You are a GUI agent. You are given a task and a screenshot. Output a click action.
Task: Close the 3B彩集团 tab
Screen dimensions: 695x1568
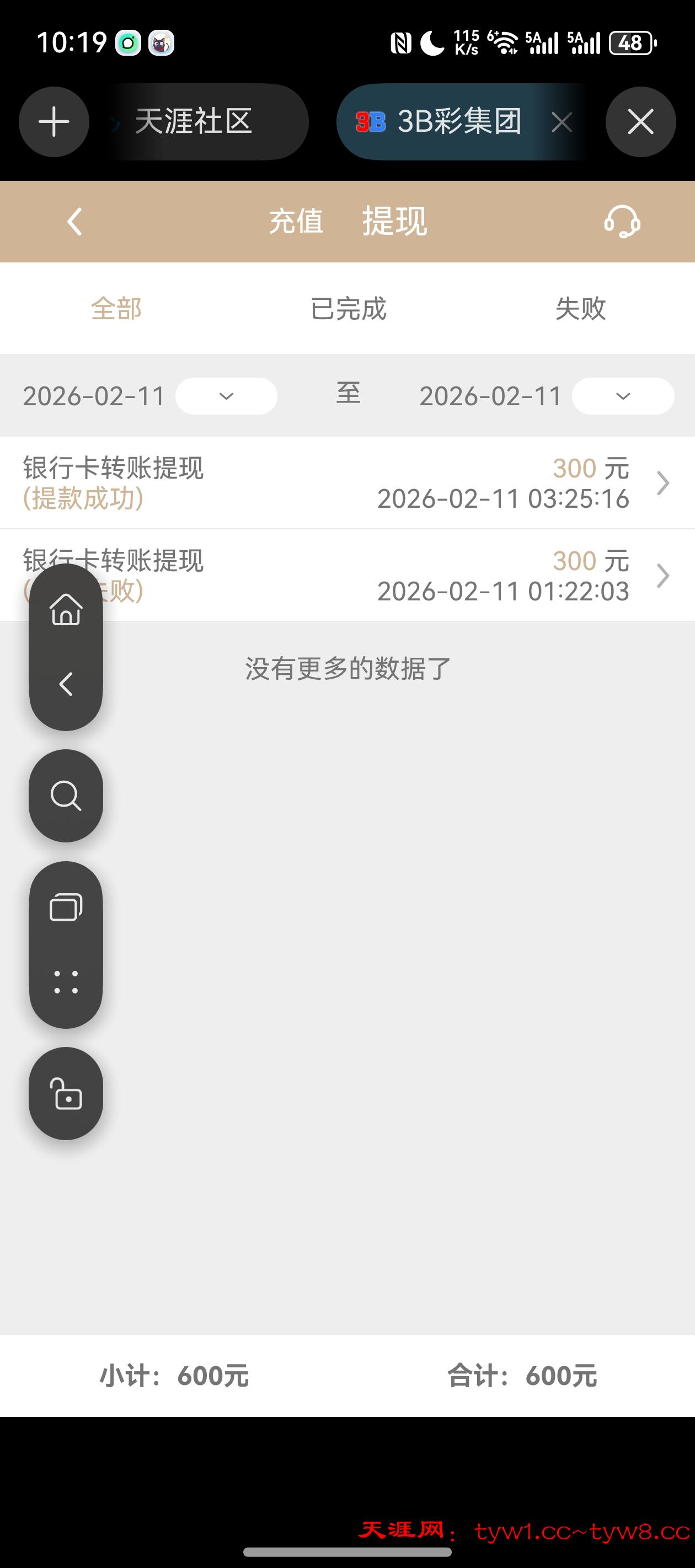point(562,122)
